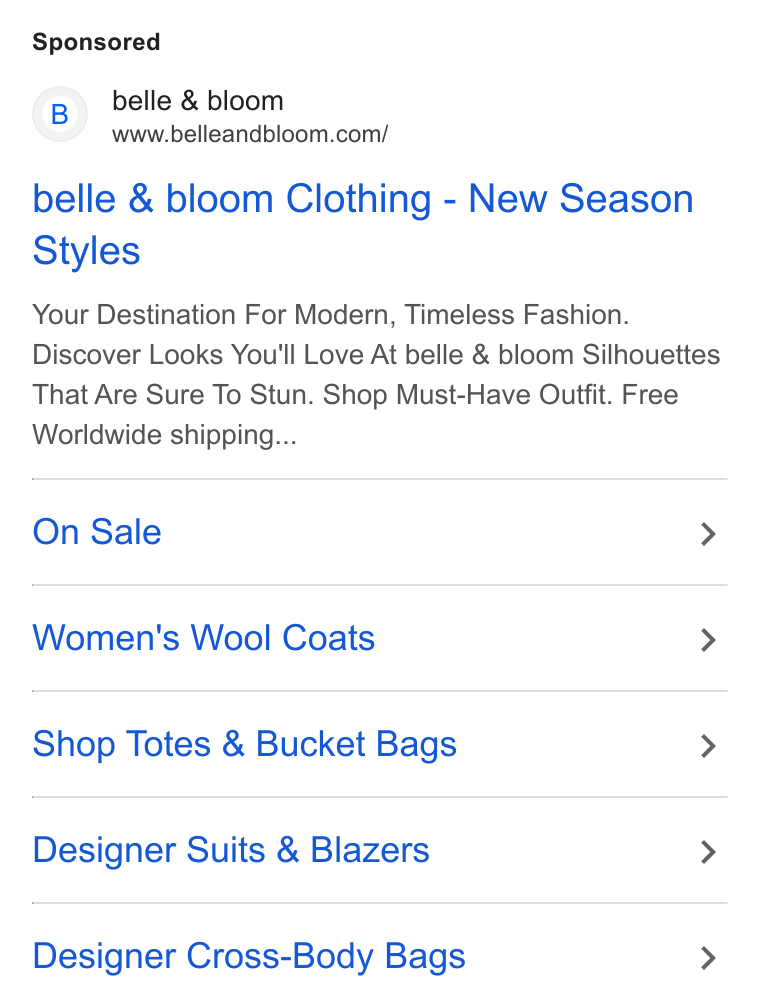Go to Designer Suits & Blazers
Screen dimensions: 760x1008
coord(379,850)
